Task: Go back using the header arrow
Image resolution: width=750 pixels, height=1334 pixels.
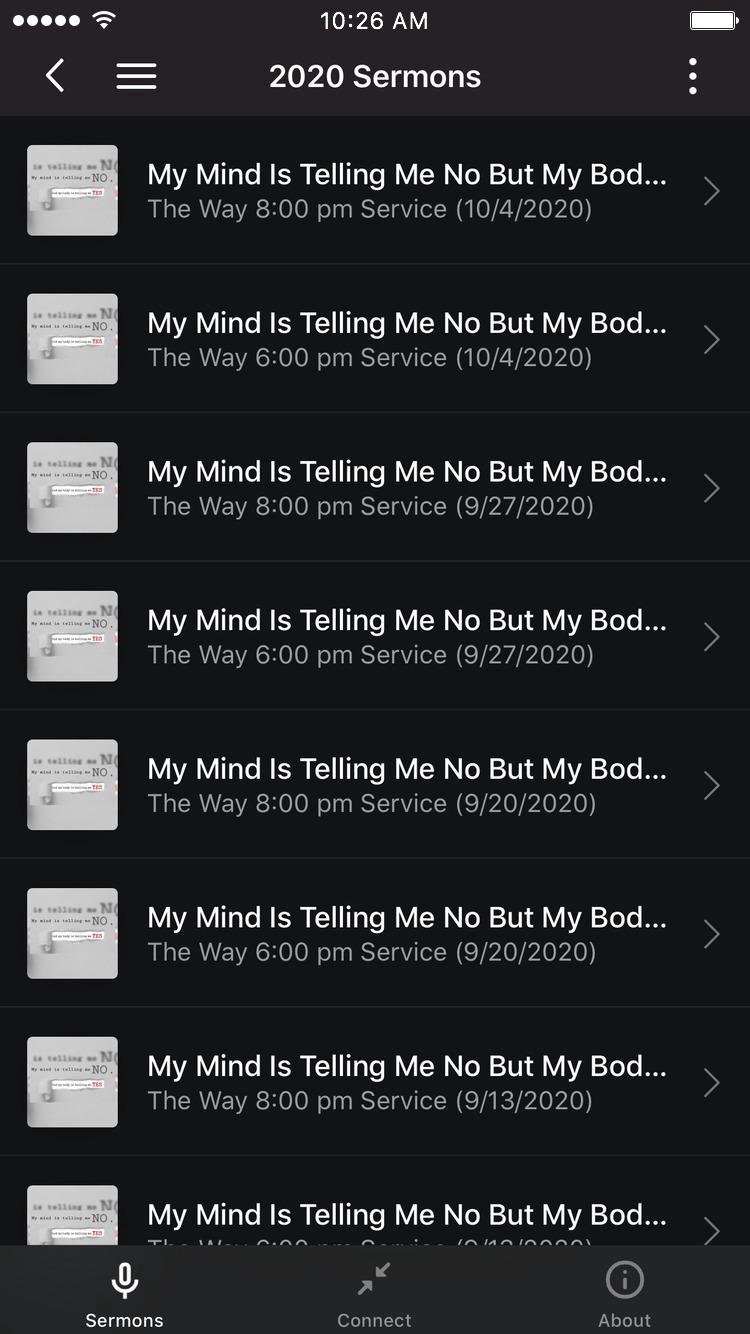Action: pyautogui.click(x=56, y=76)
